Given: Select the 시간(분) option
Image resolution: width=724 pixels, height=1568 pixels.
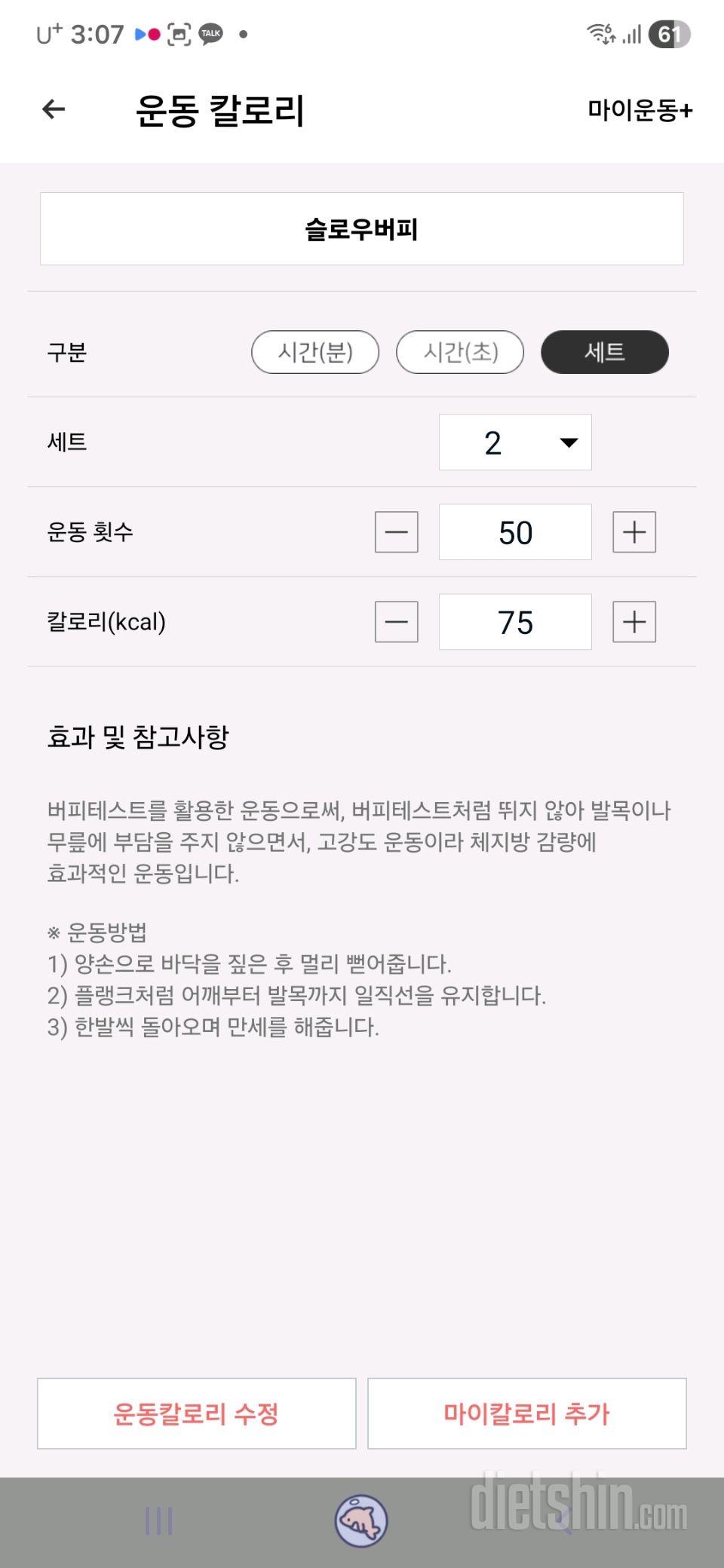Looking at the screenshot, I should pyautogui.click(x=315, y=352).
